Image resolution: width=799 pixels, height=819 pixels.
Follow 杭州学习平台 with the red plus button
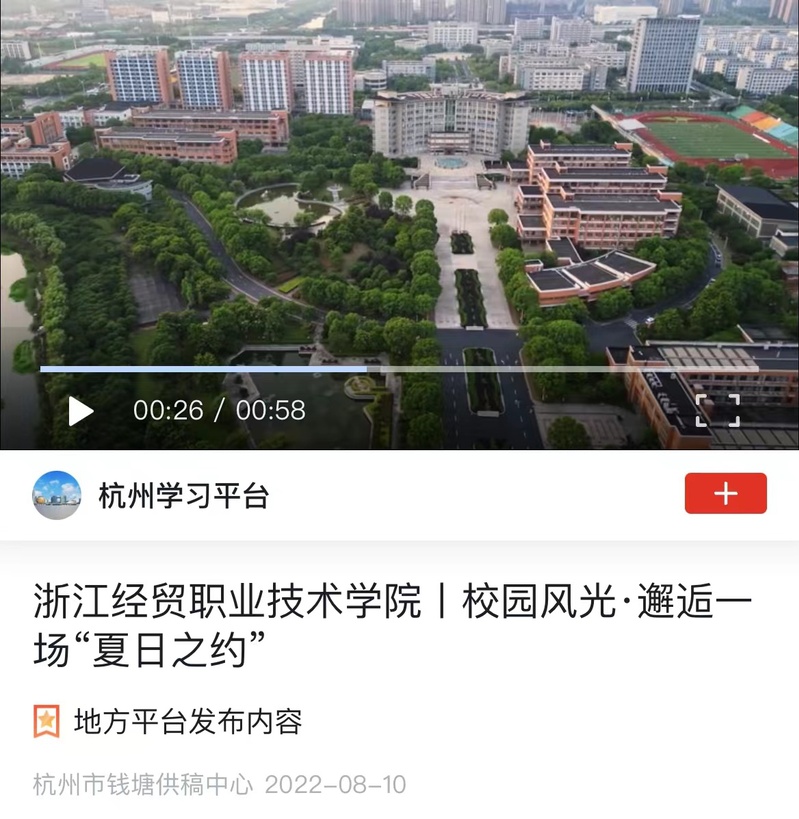click(725, 494)
